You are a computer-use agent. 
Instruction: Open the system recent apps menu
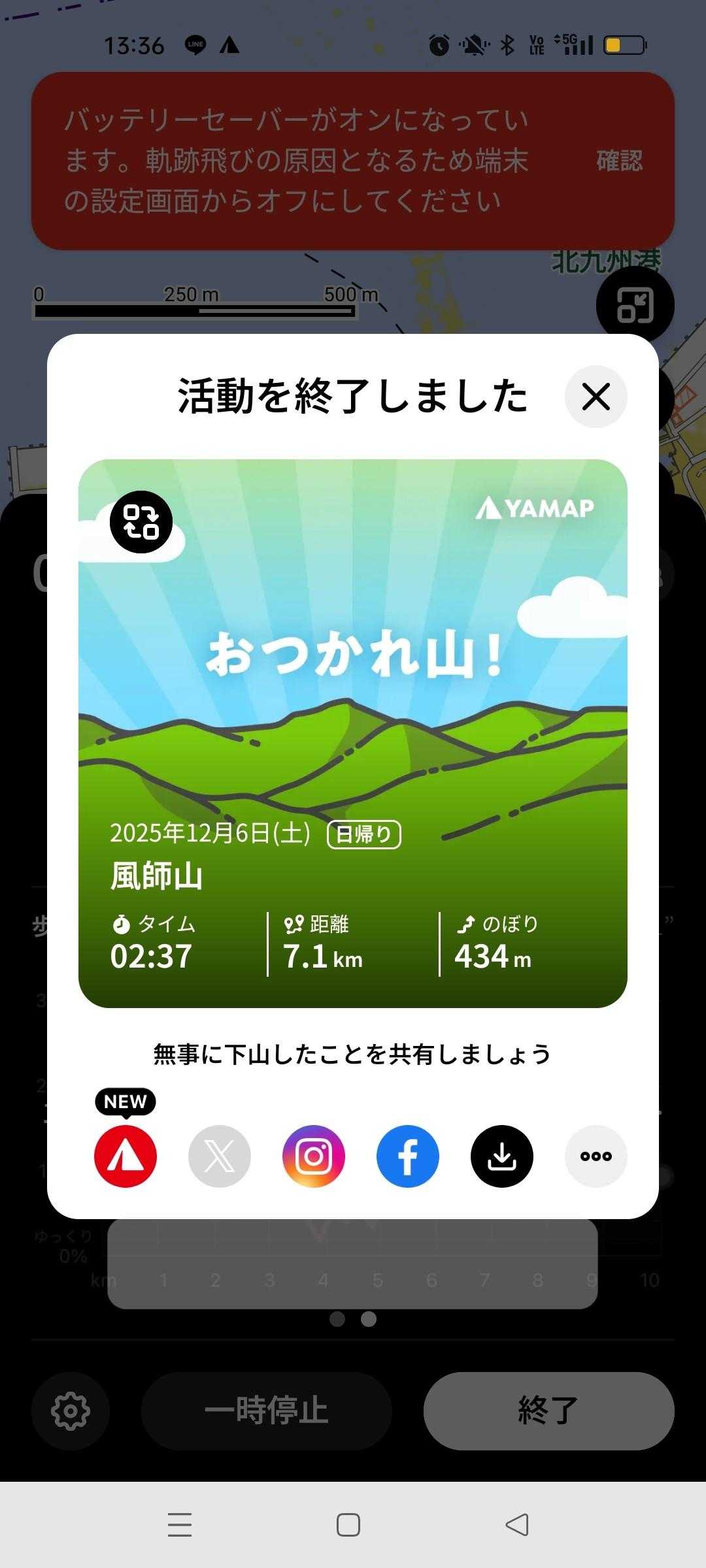(x=180, y=1524)
